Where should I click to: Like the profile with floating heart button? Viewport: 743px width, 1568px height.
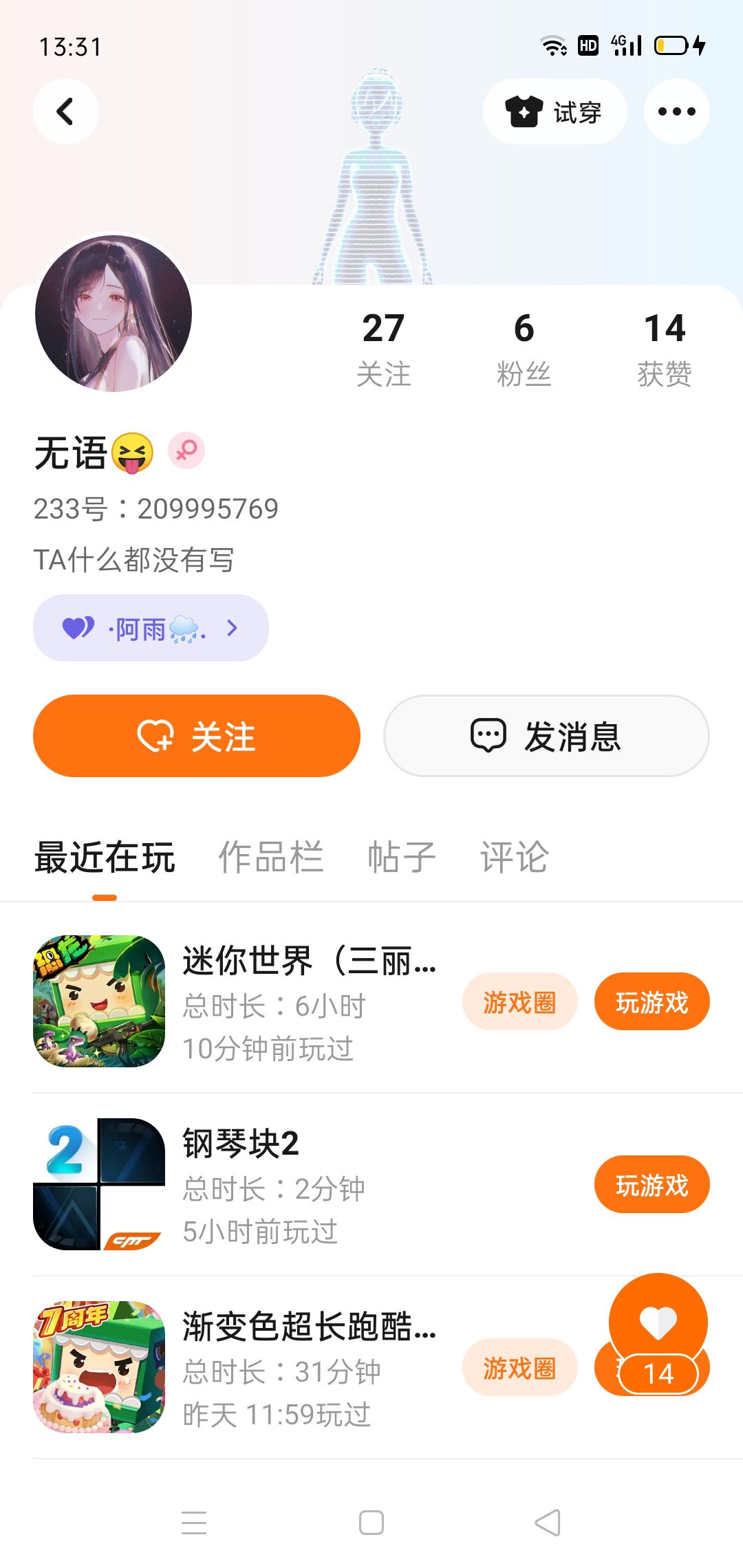tap(658, 1322)
